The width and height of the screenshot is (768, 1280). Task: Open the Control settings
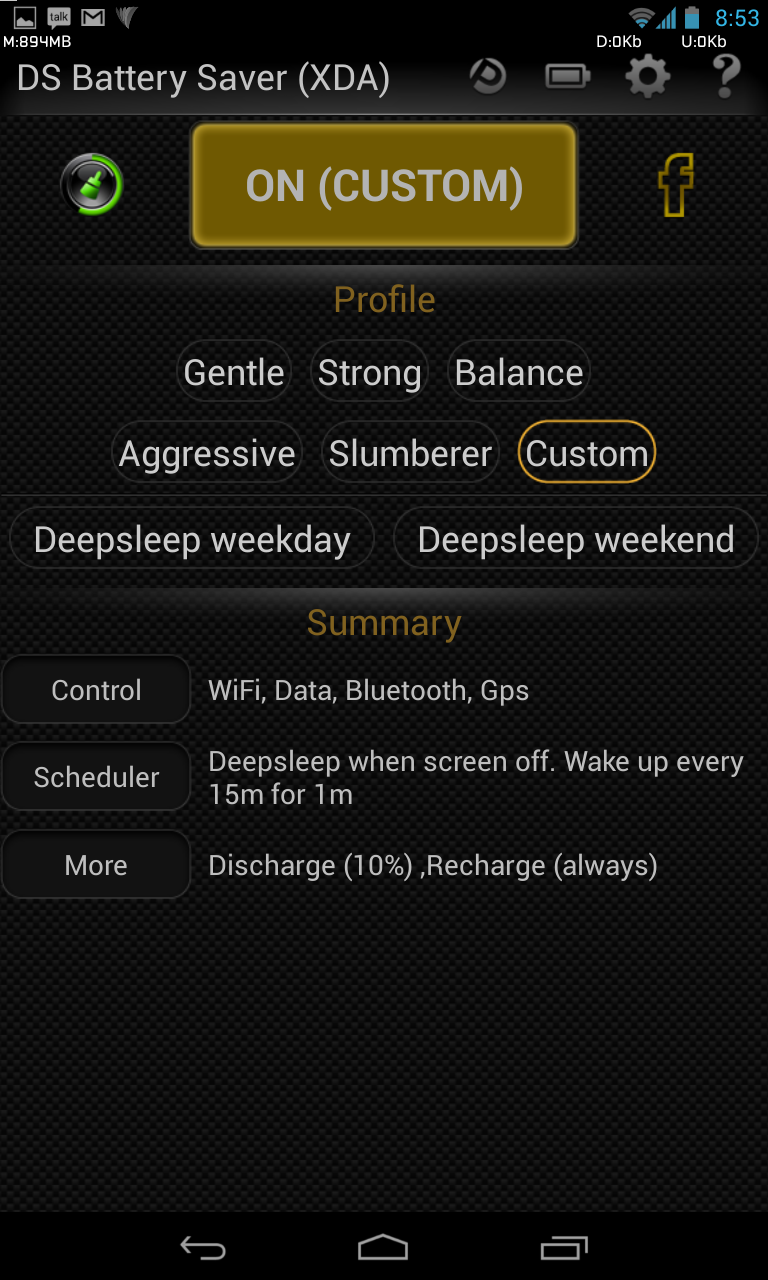click(x=96, y=690)
